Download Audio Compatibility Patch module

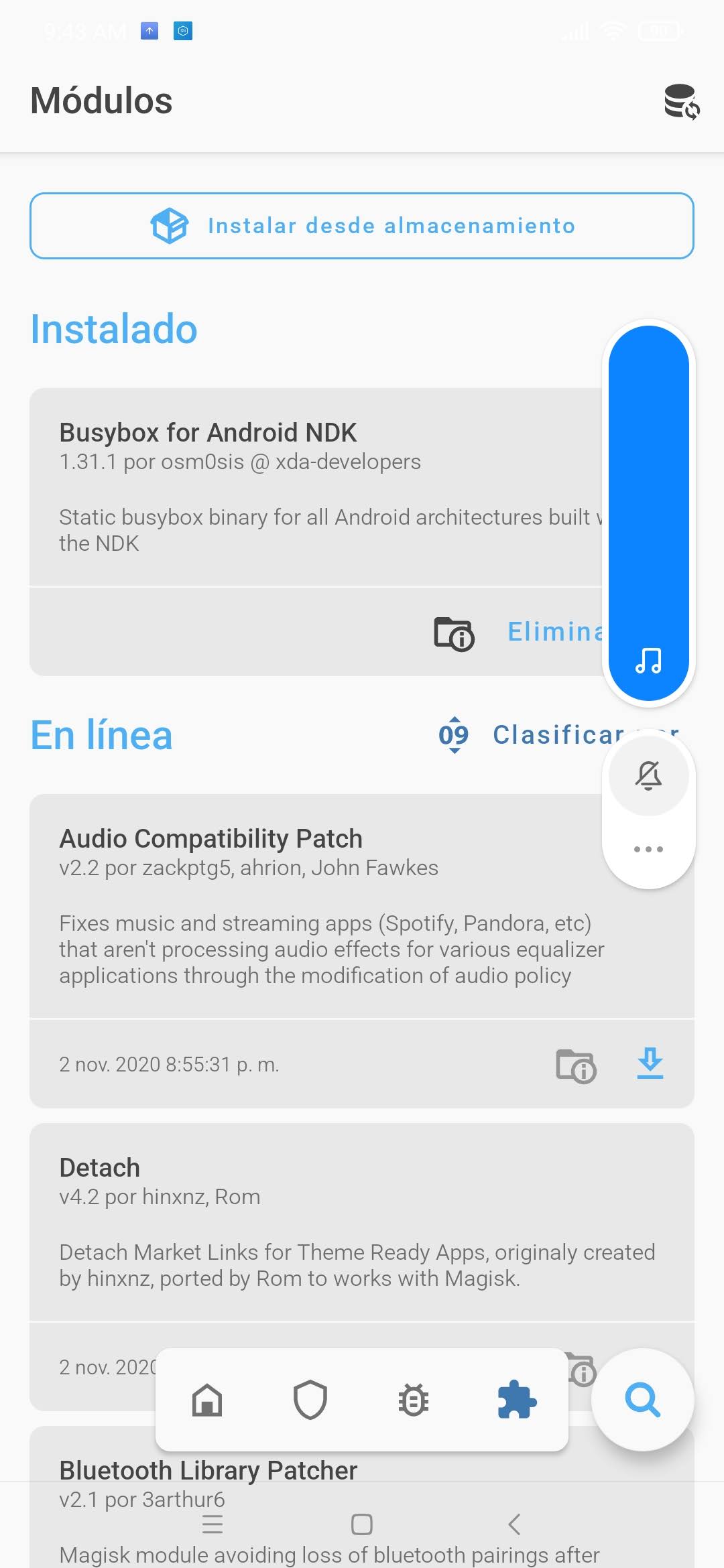point(650,1063)
